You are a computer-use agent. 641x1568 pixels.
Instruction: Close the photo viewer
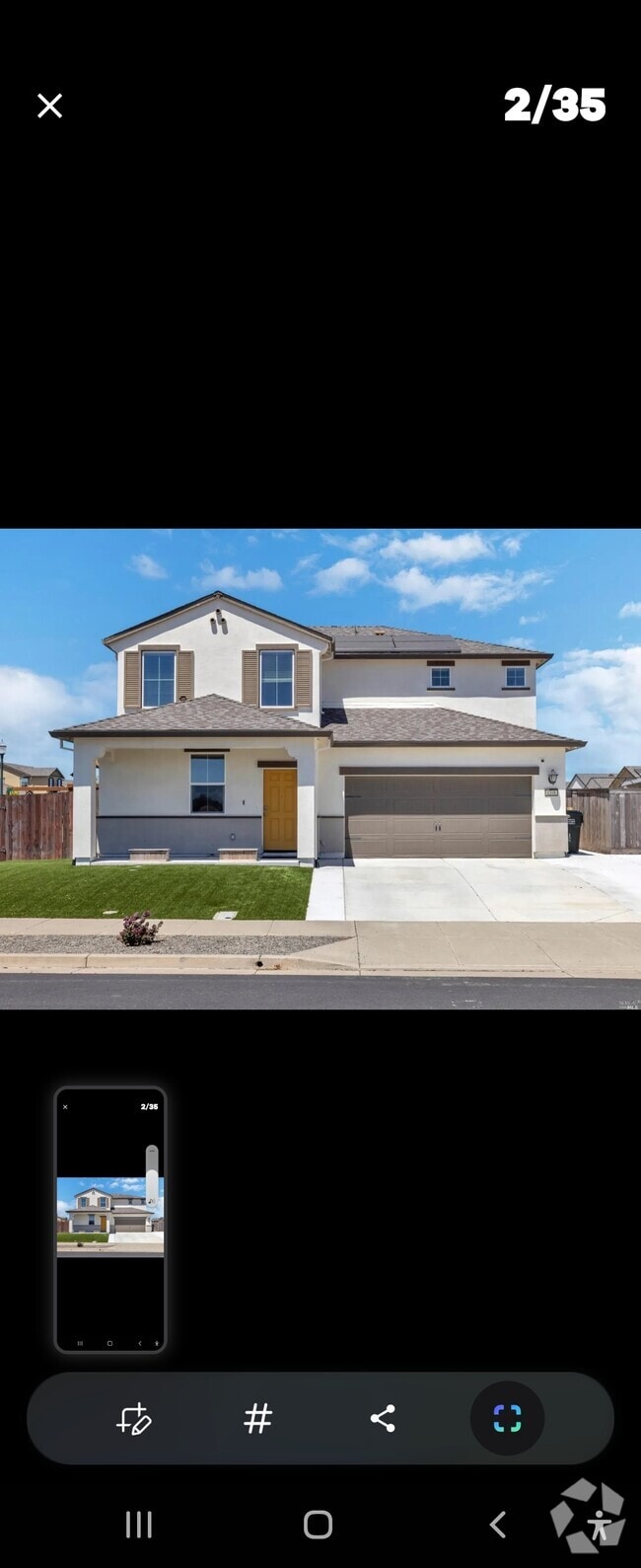pyautogui.click(x=49, y=106)
